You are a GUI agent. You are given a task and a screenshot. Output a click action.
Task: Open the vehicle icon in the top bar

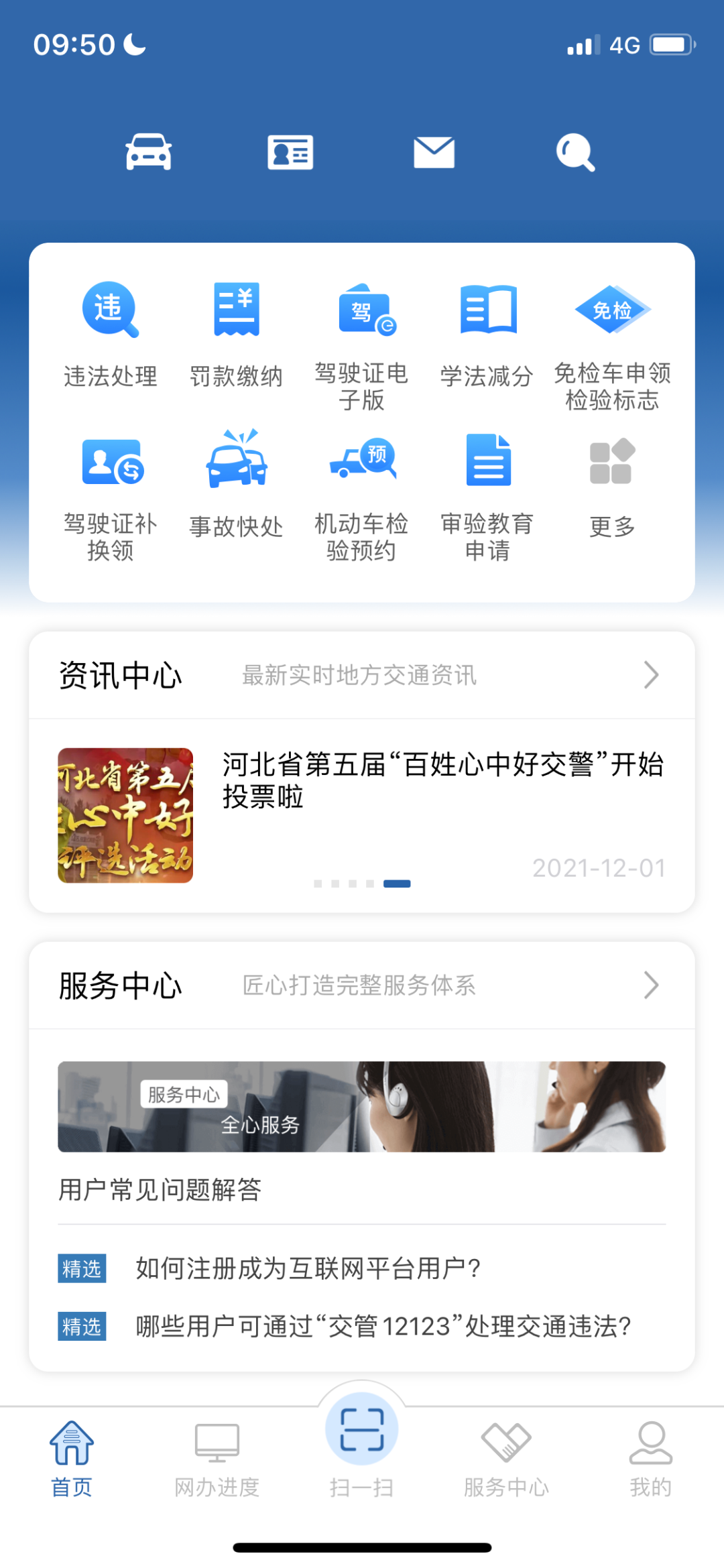tap(149, 152)
